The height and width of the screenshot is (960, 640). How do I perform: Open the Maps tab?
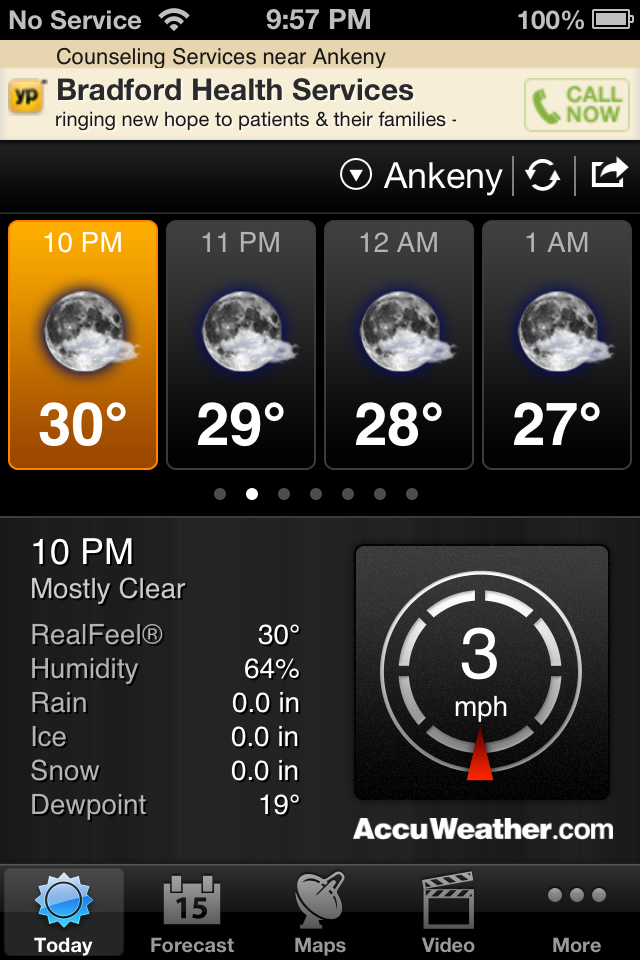click(320, 912)
